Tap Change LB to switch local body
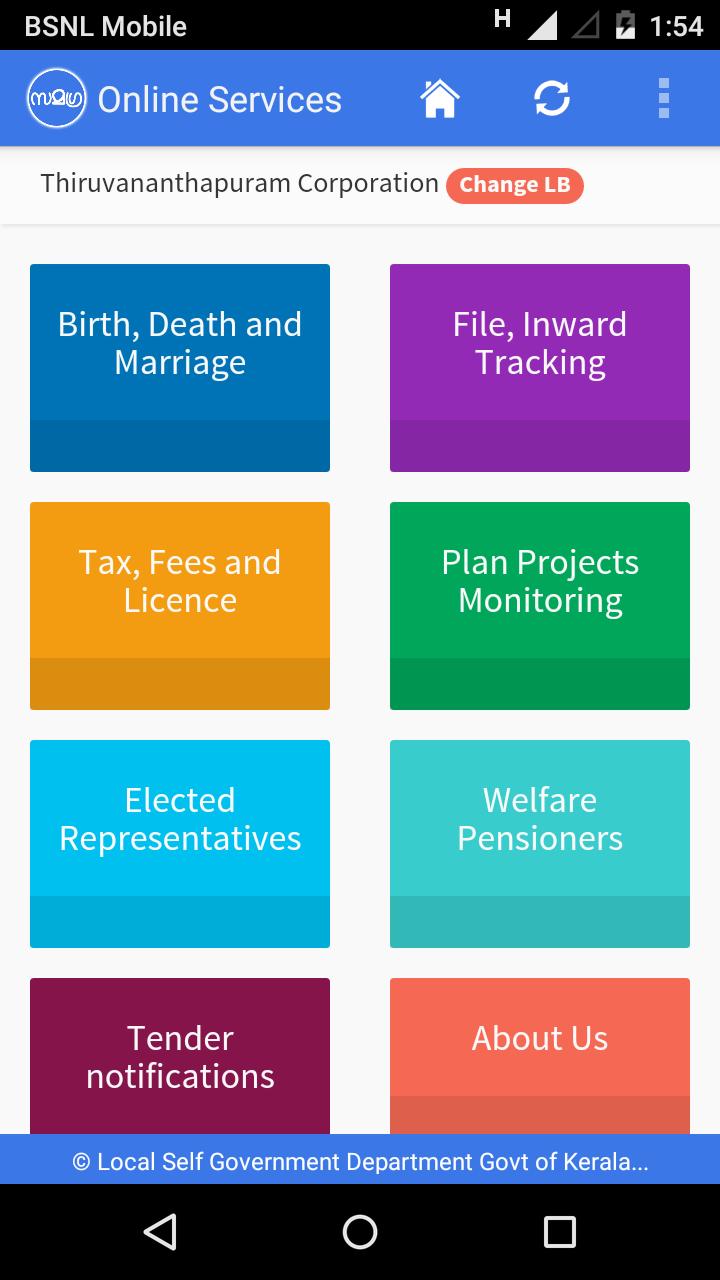 [x=515, y=185]
